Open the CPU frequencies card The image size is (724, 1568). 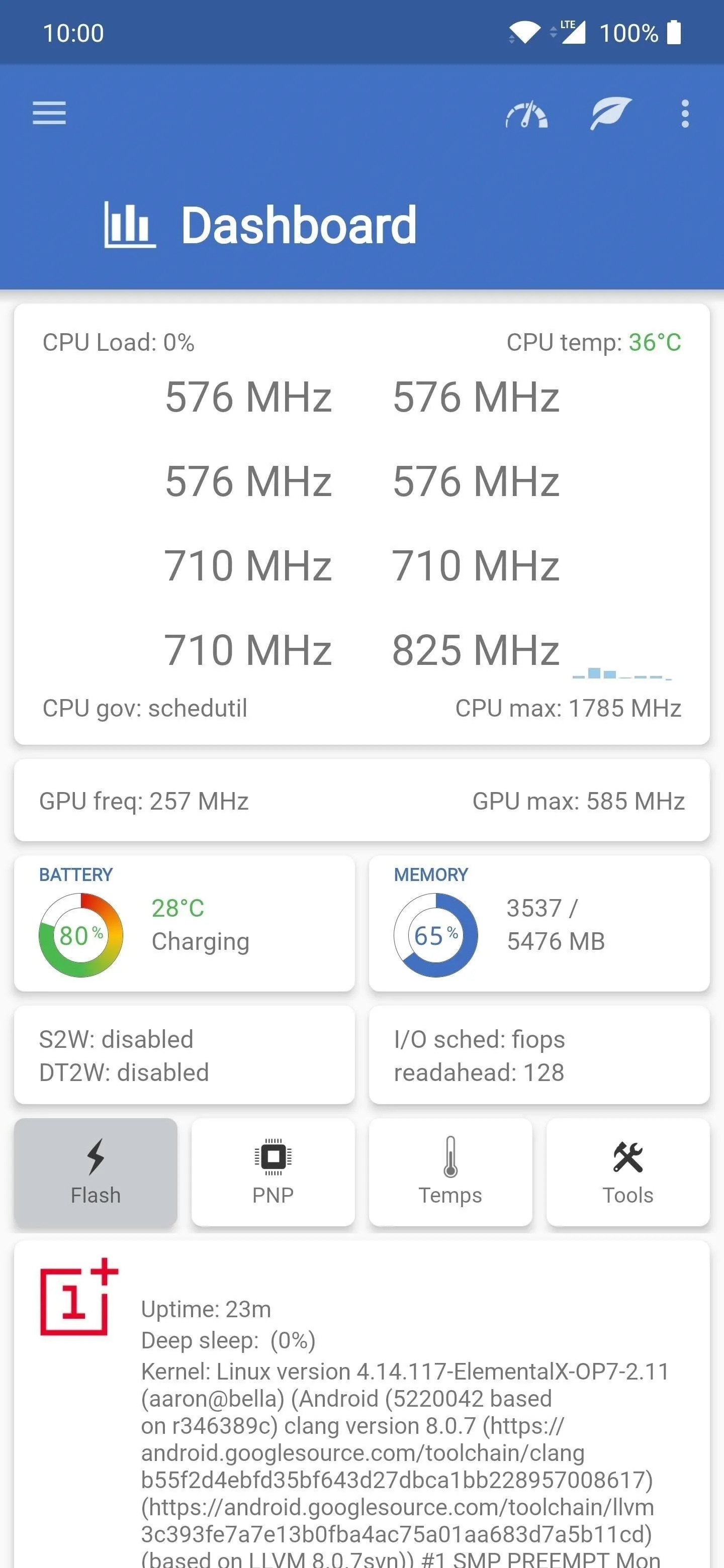(x=361, y=524)
